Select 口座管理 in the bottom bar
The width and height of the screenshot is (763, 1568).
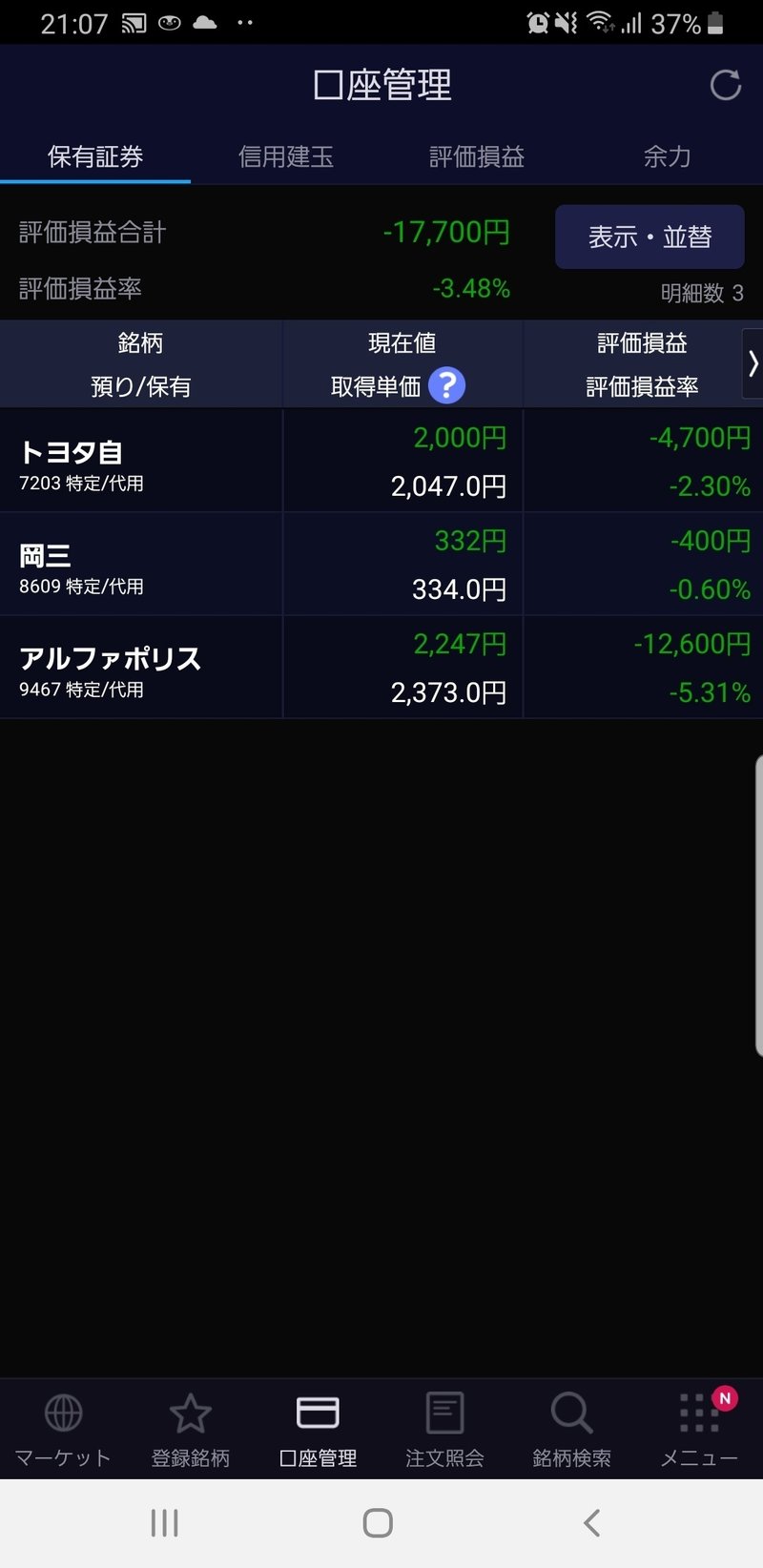tap(318, 1429)
